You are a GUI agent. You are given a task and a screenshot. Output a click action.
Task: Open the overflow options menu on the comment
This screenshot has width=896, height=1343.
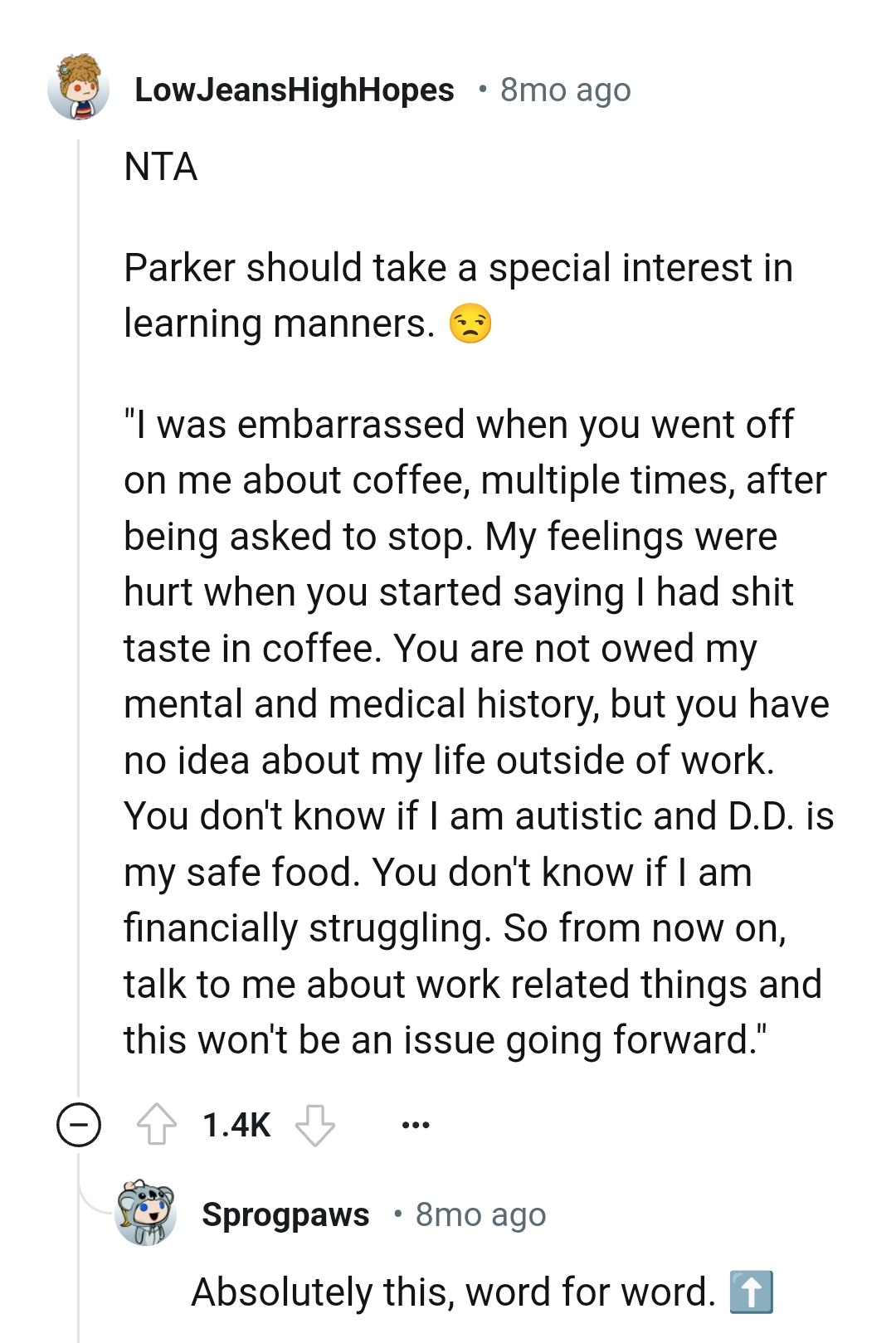(x=414, y=1124)
